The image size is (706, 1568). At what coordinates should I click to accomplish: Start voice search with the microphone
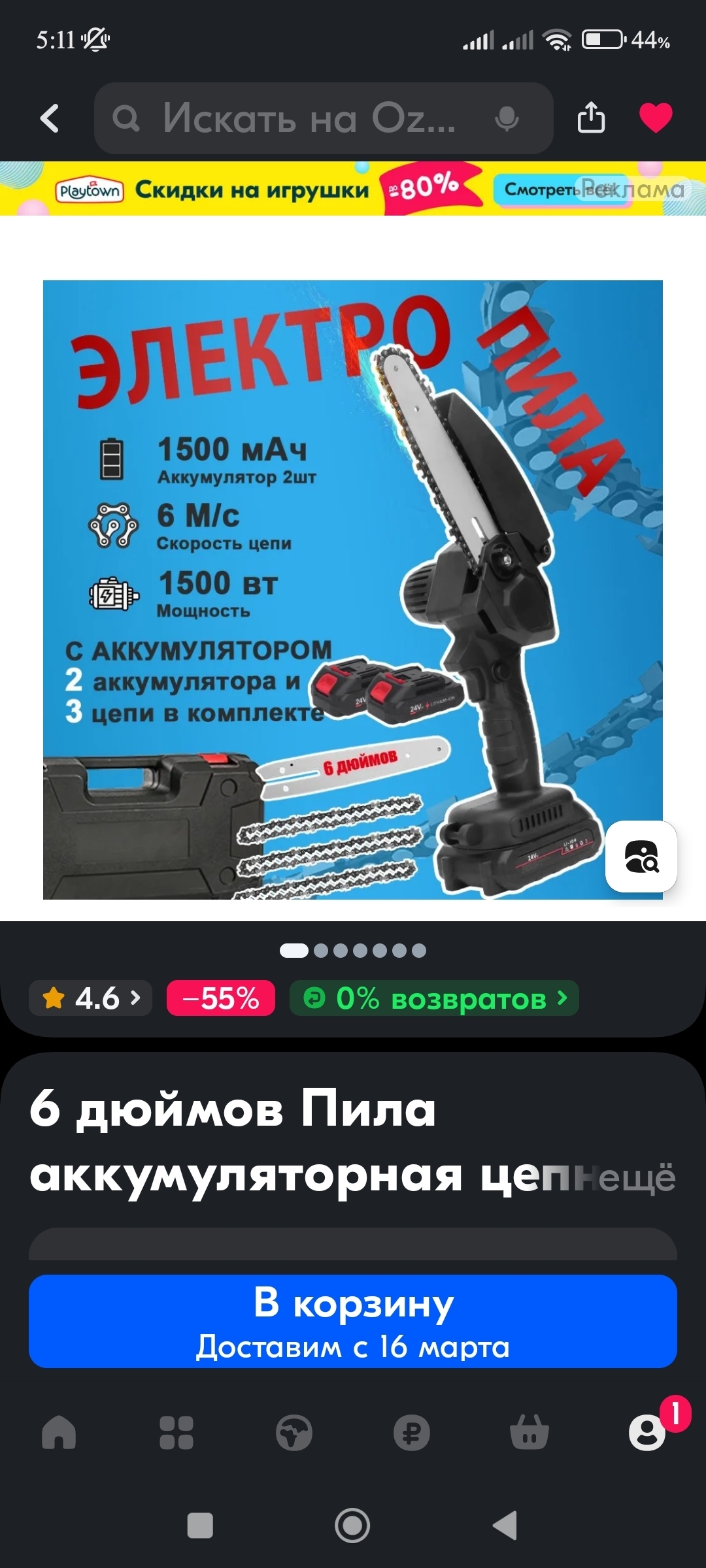507,119
